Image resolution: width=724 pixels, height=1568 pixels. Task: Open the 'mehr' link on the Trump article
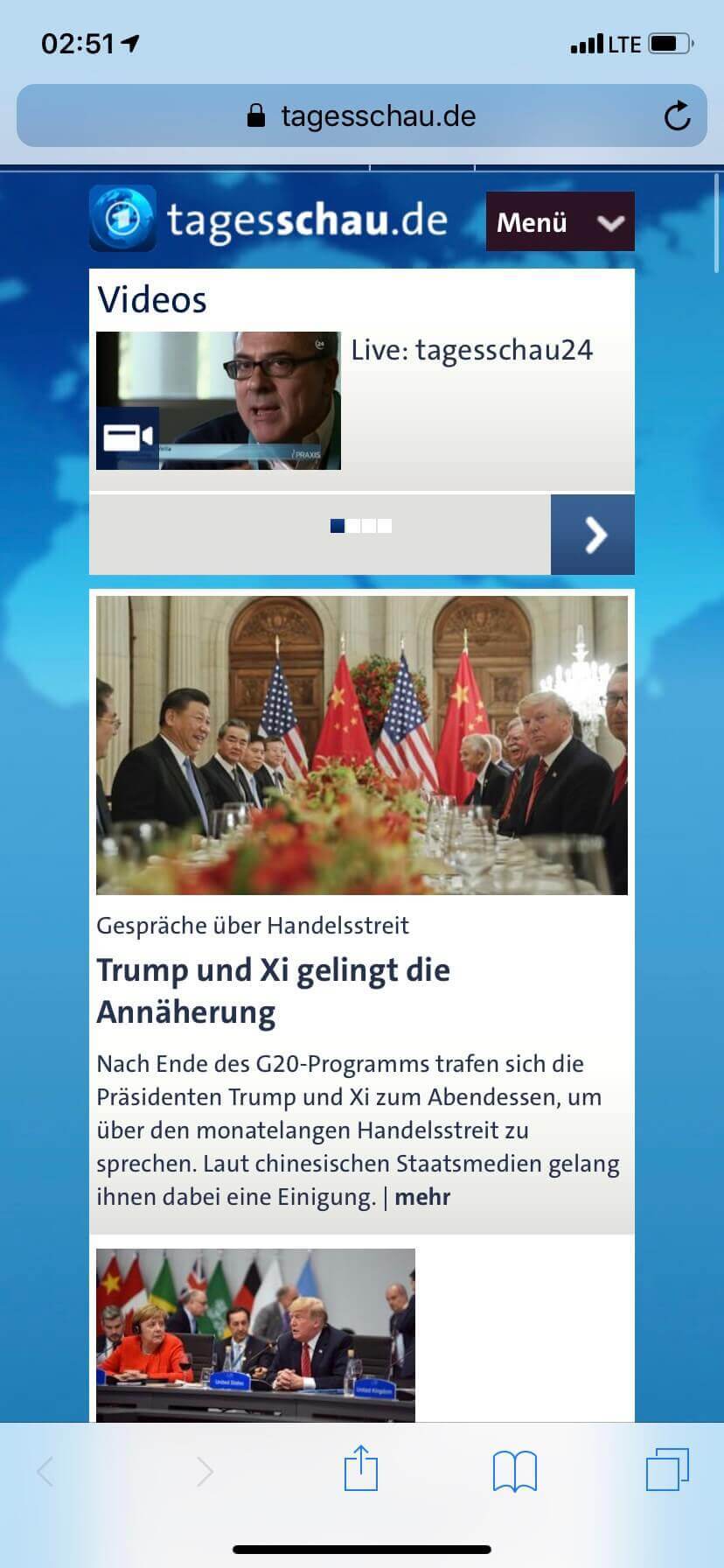(421, 1196)
